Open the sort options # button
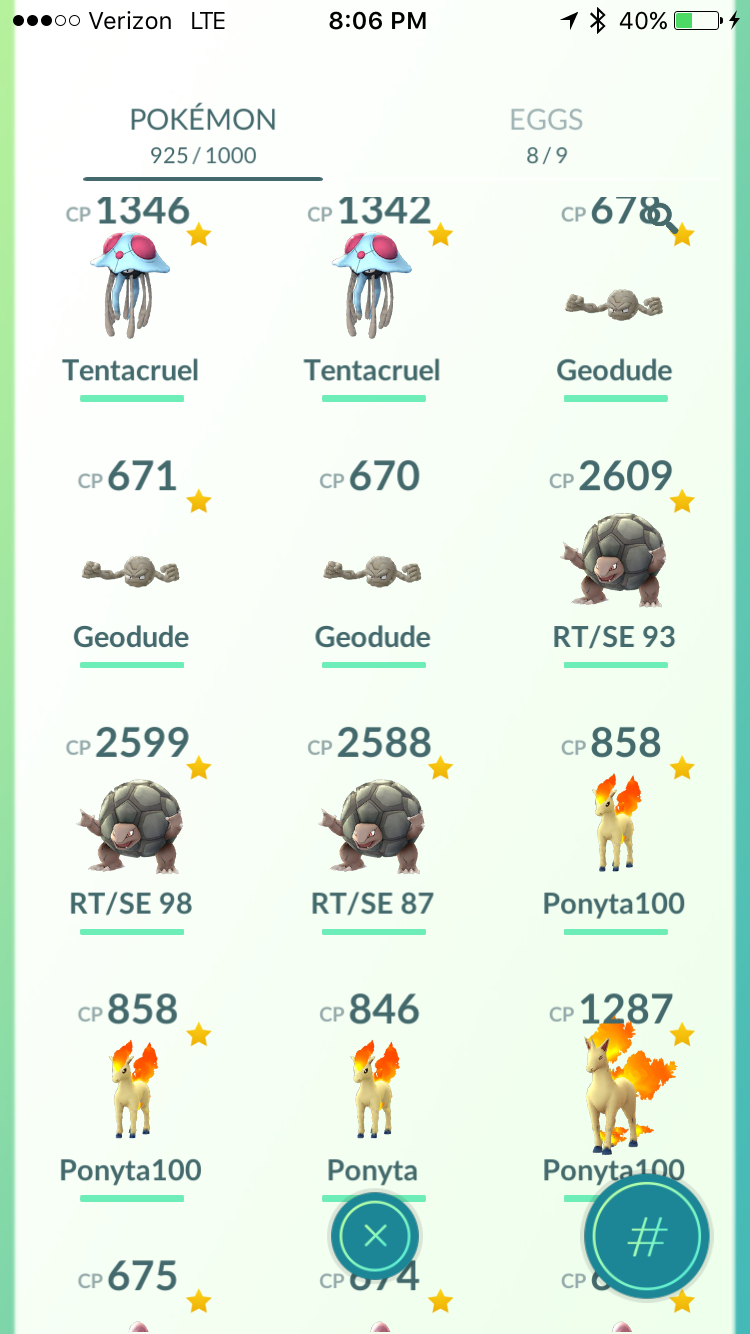 (x=647, y=1236)
